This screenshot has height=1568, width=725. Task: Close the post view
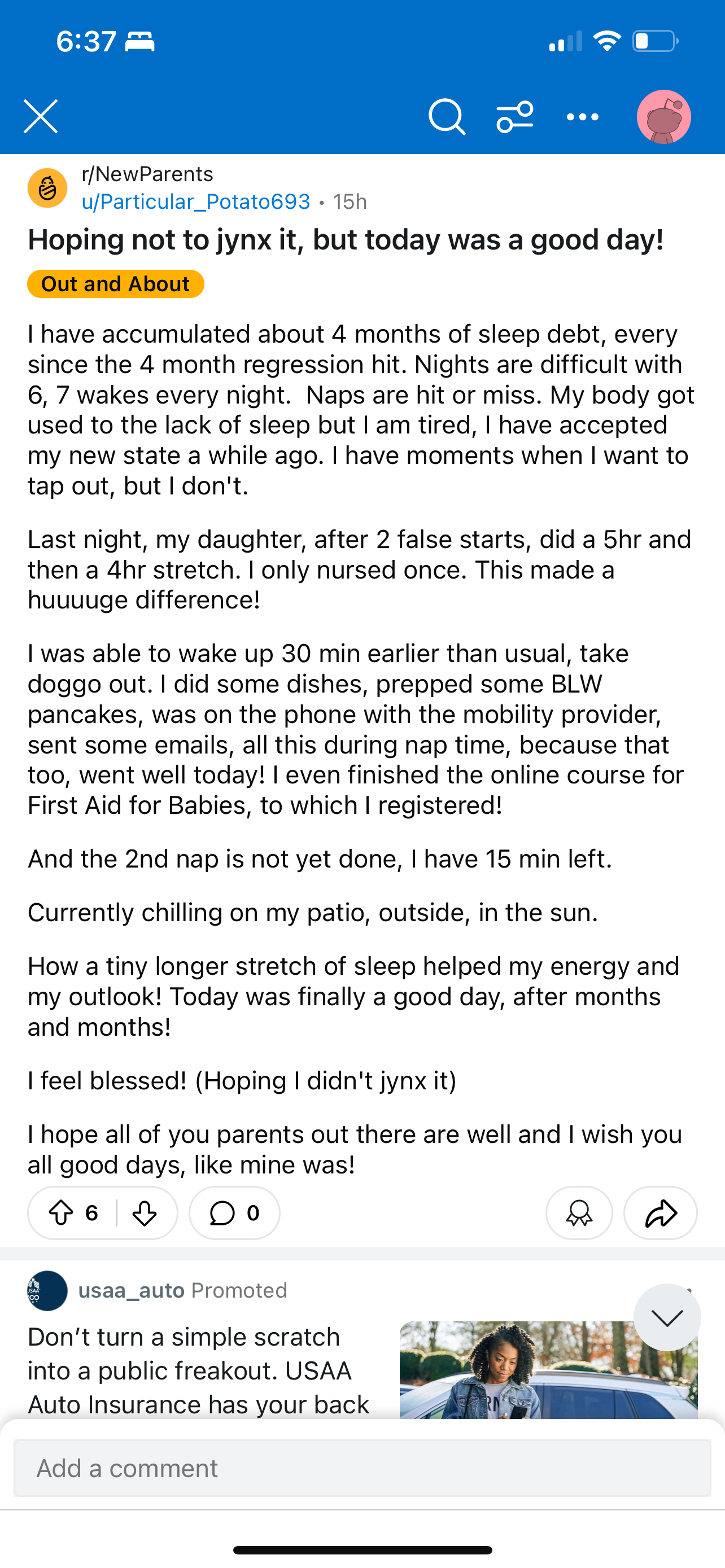(41, 116)
